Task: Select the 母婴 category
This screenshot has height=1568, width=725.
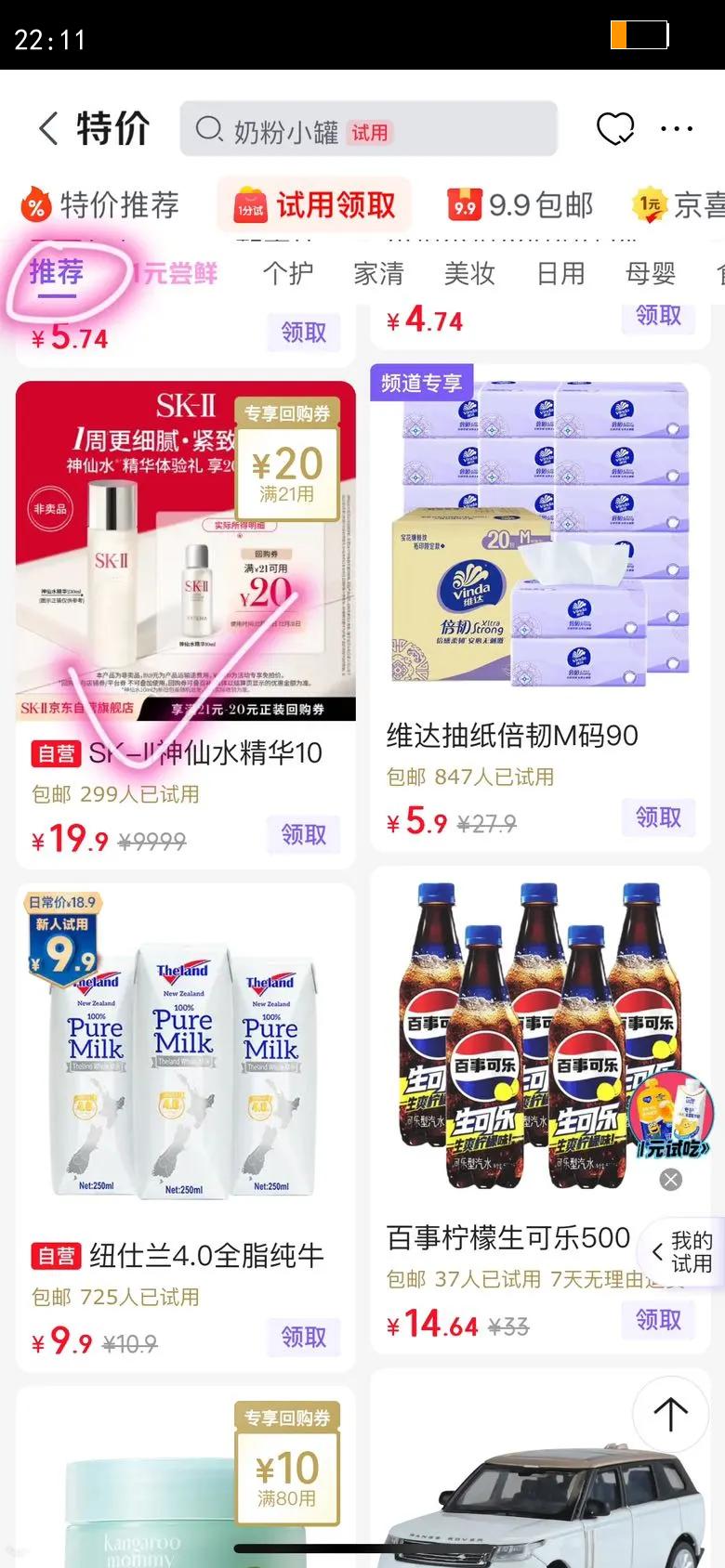Action: tap(651, 273)
